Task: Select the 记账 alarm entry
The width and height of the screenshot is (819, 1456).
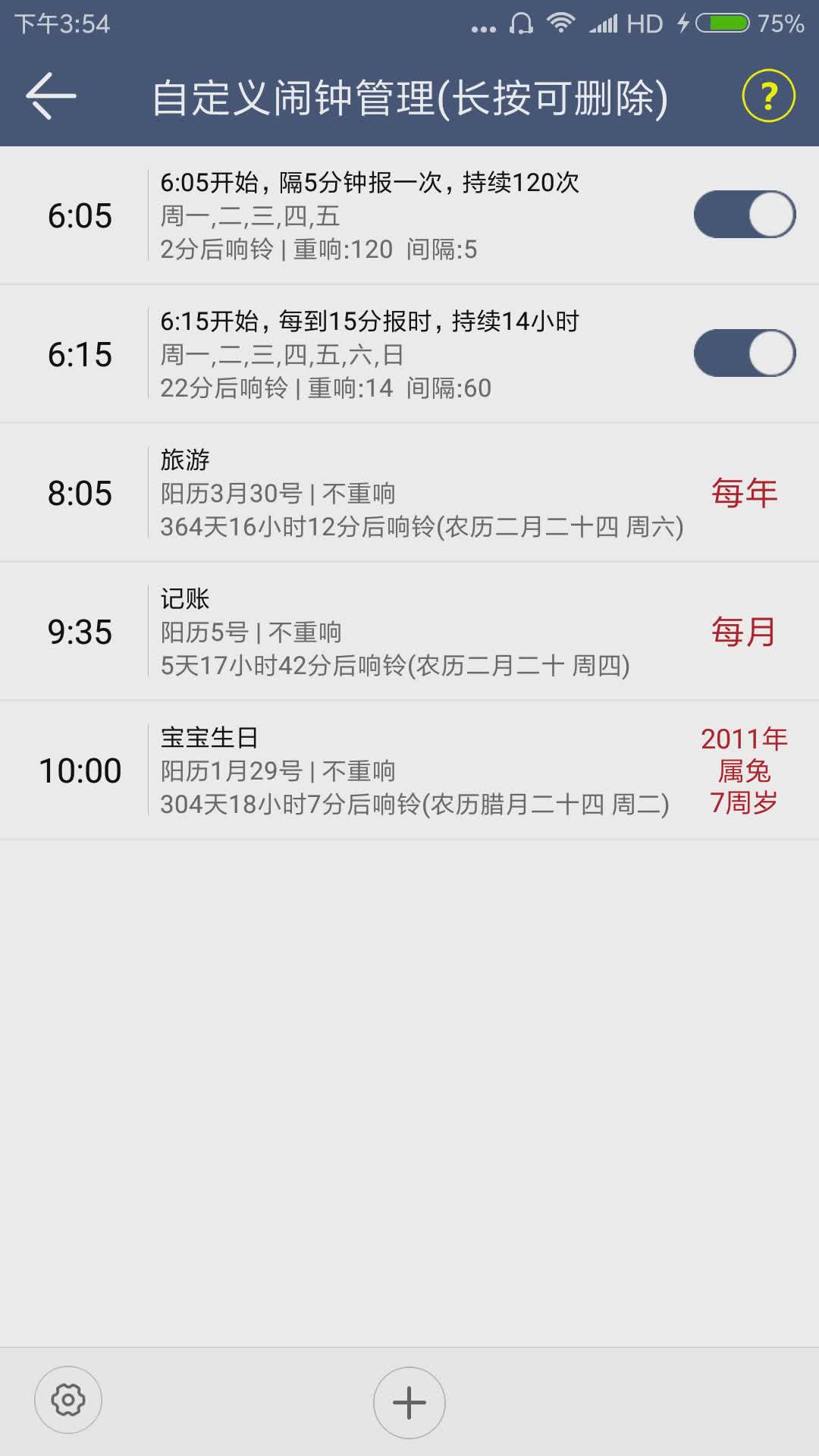Action: pos(379,629)
